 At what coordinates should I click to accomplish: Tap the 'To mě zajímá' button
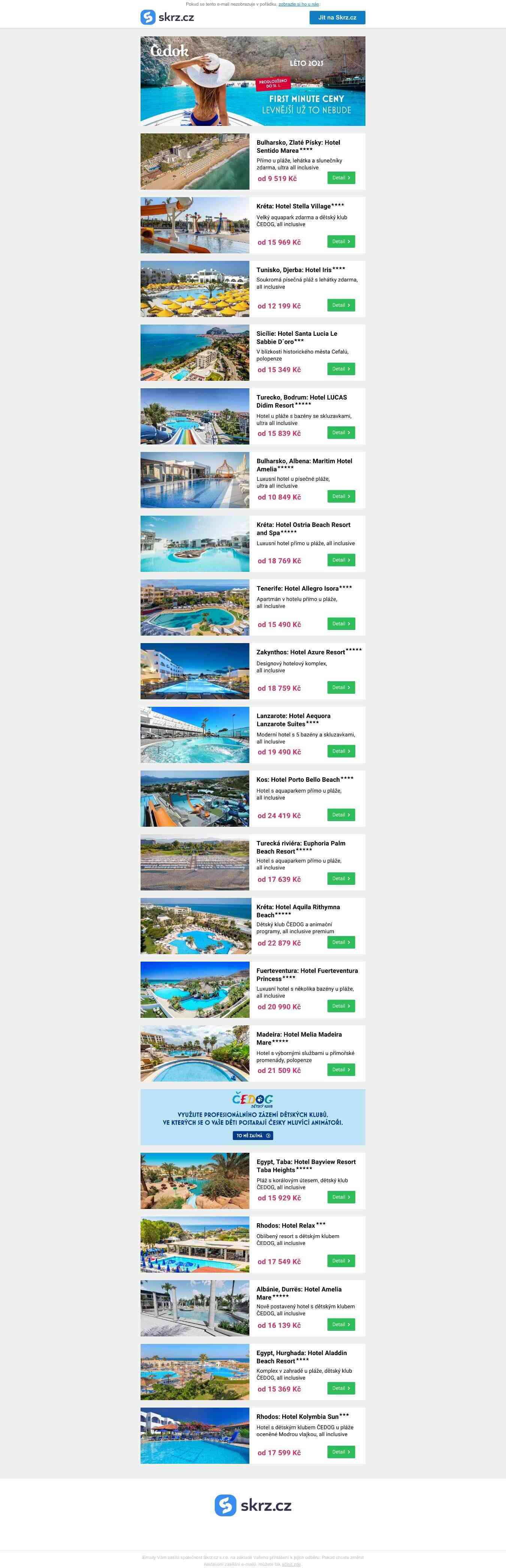coord(253,1136)
